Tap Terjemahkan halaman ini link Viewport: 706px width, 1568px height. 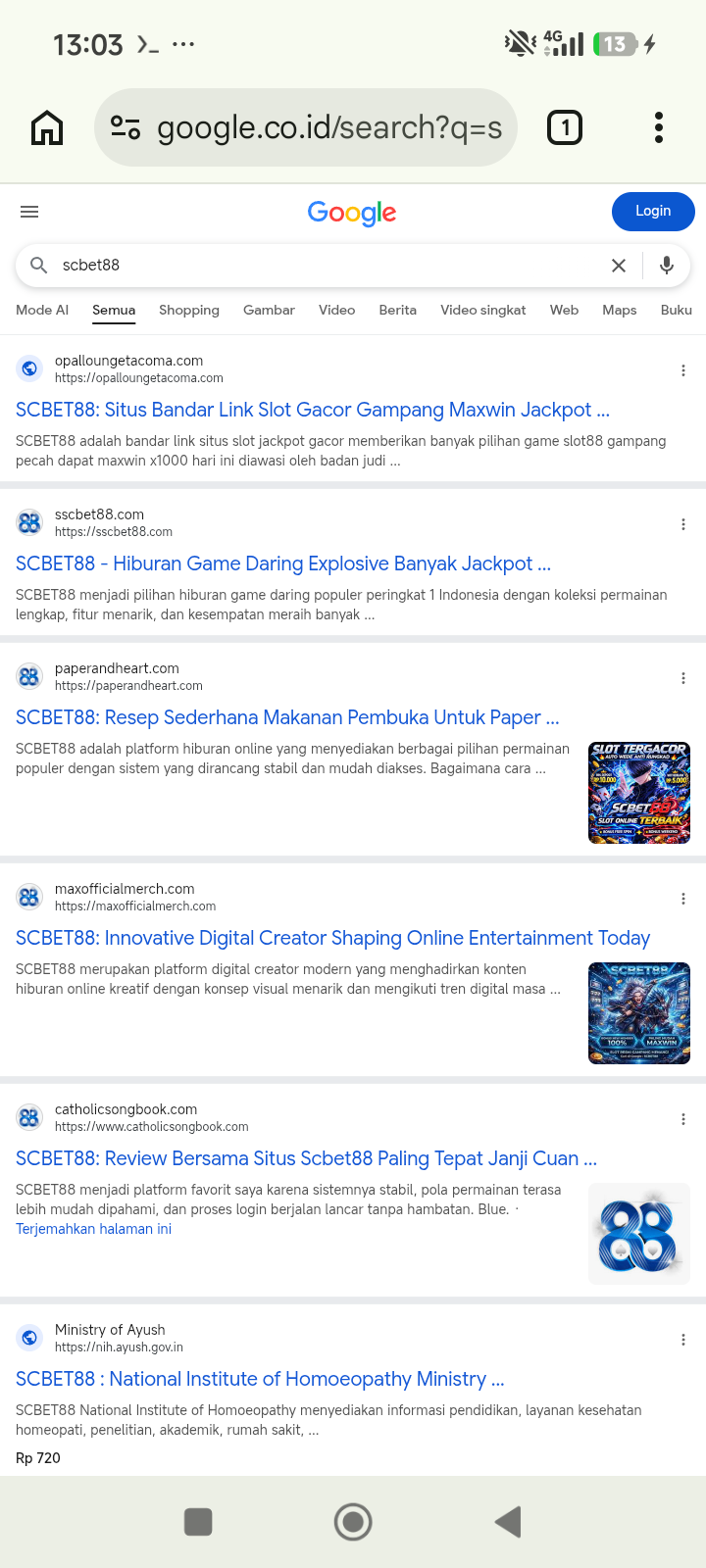93,1229
